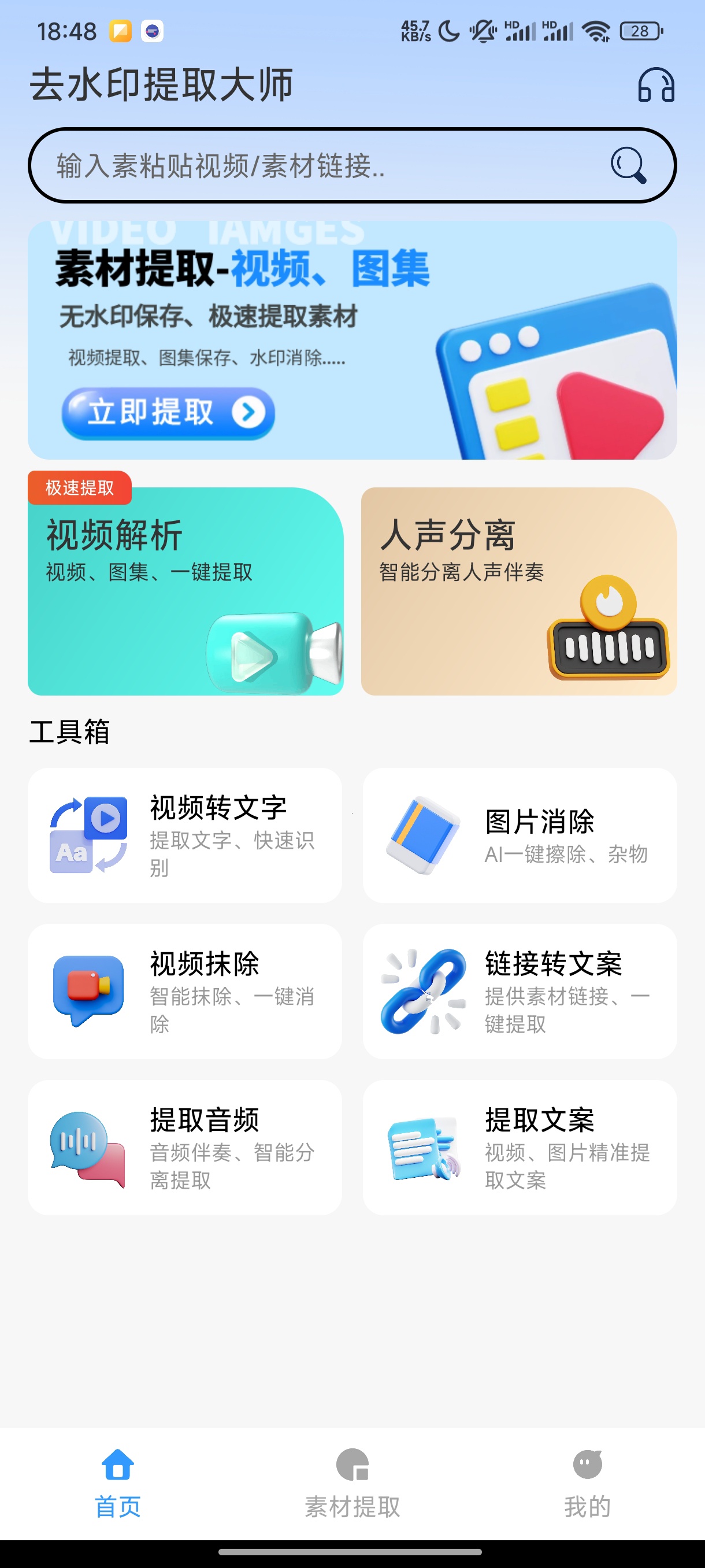Select the 链接转文案 link tool
705x1568 pixels.
coord(520,990)
